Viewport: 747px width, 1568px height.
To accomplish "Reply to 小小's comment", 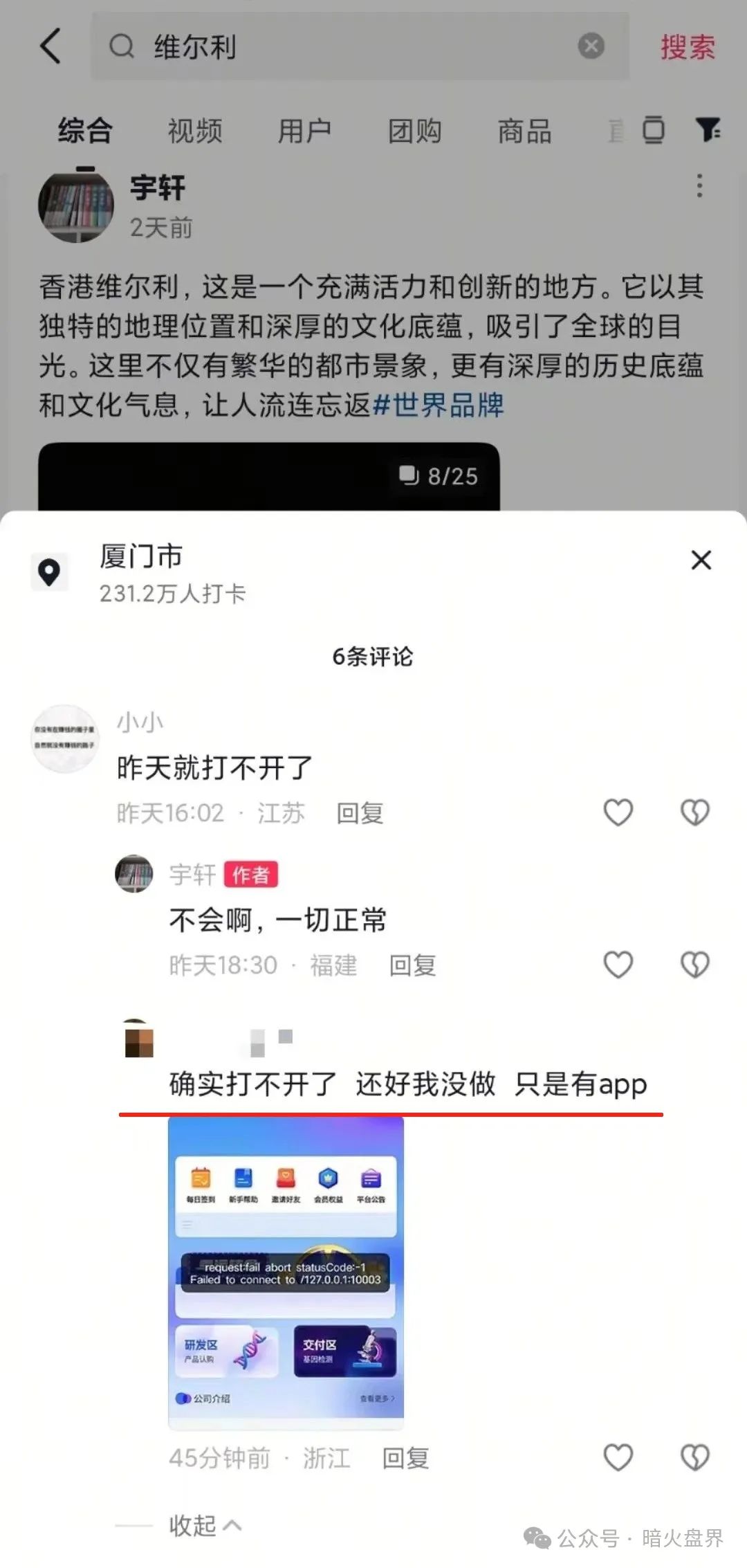I will point(360,813).
